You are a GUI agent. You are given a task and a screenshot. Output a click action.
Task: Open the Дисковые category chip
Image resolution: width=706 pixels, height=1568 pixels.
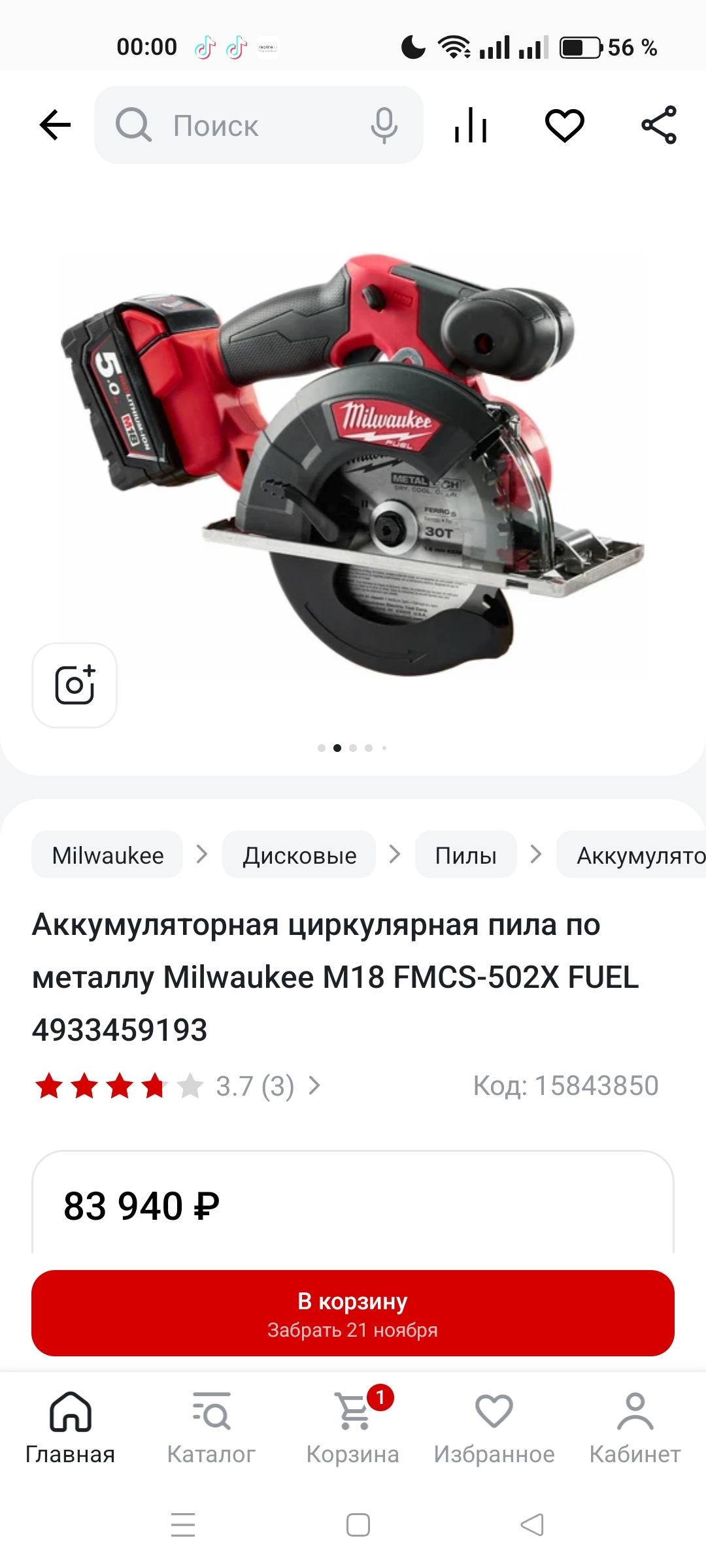tap(299, 855)
